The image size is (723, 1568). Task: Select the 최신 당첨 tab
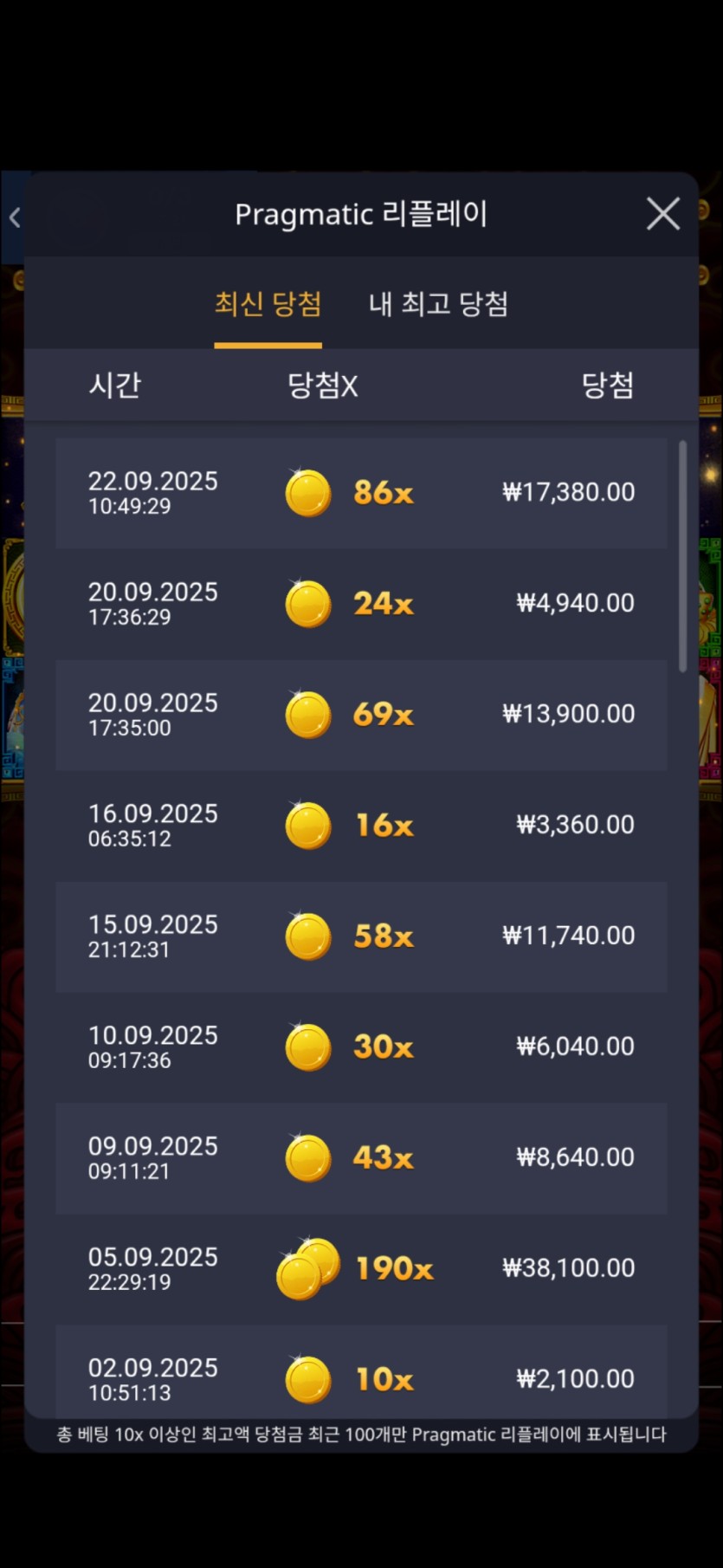tap(268, 304)
